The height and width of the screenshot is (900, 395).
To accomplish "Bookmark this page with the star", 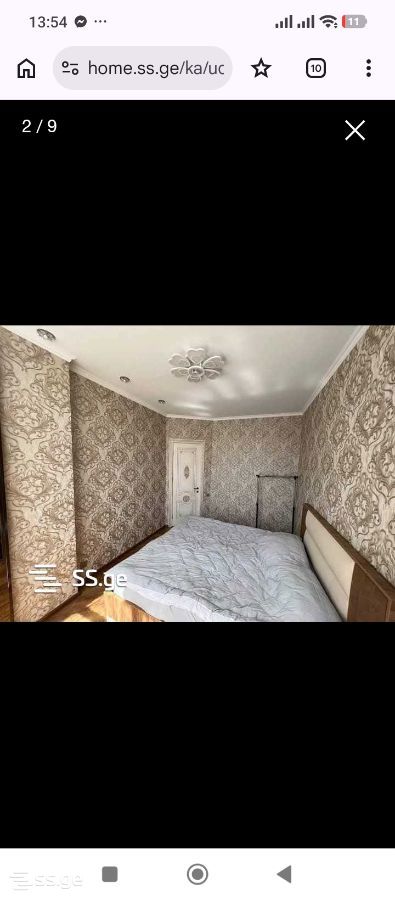I will pyautogui.click(x=261, y=68).
